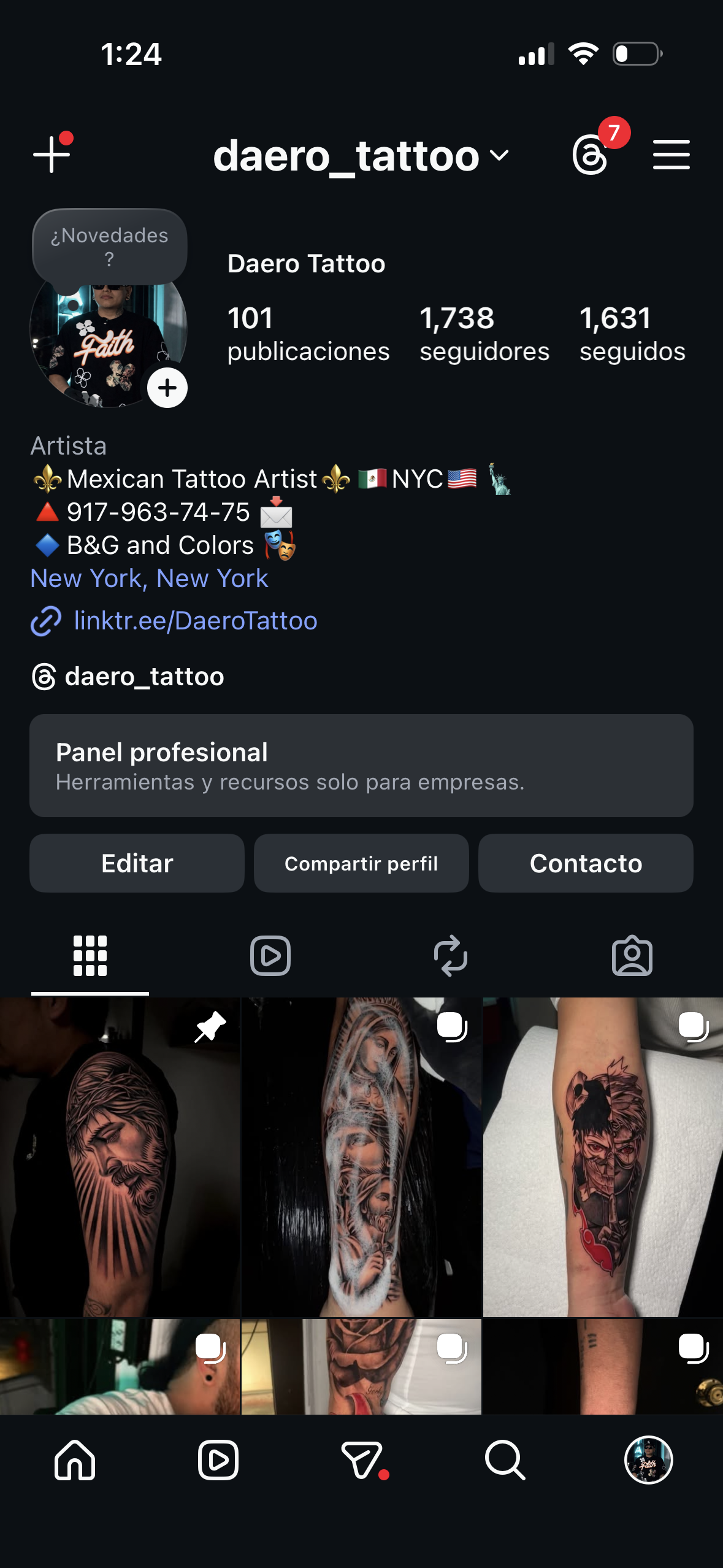Open Threads notifications icon
The height and width of the screenshot is (1568, 723).
(591, 154)
